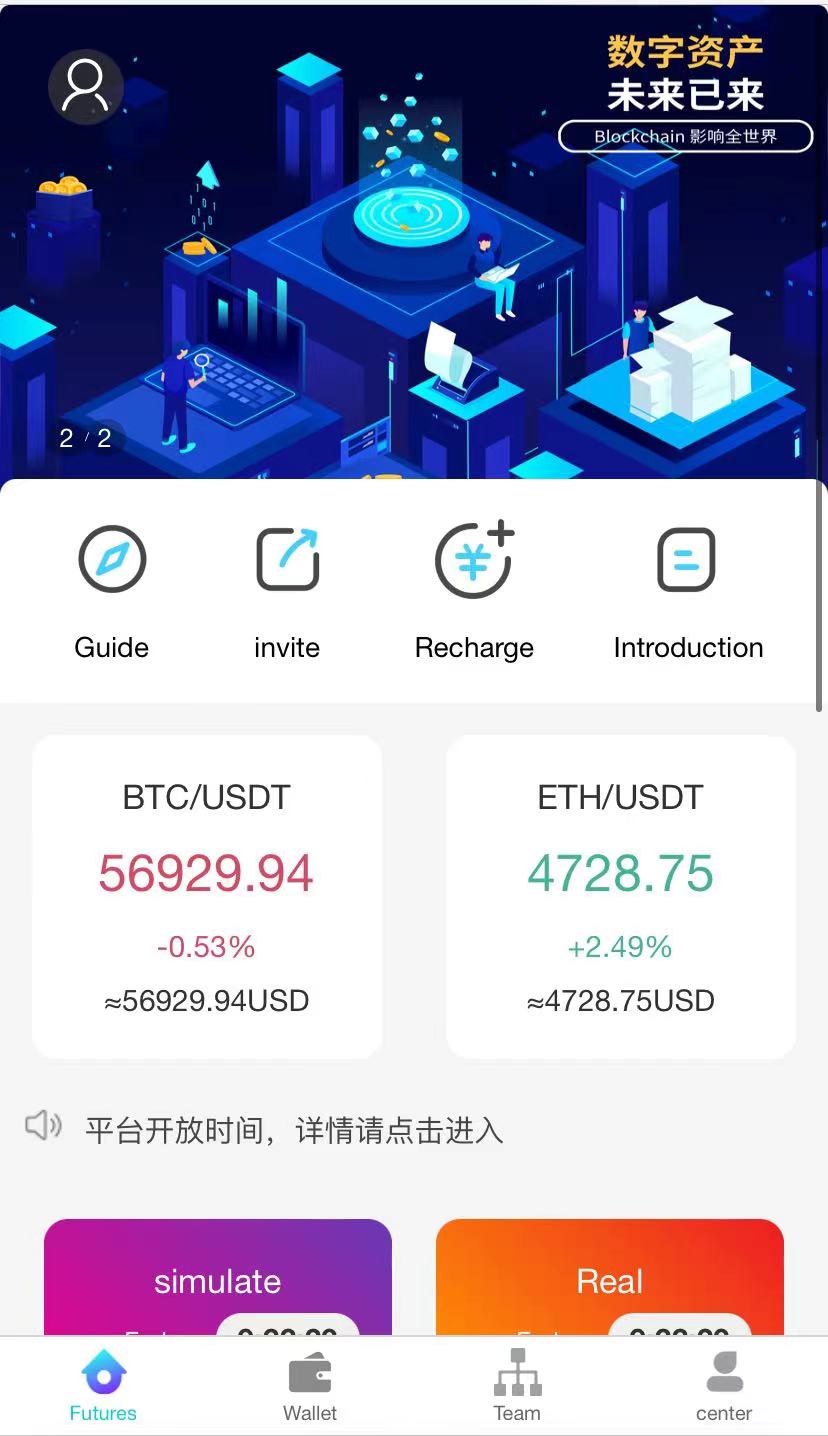Image resolution: width=828 pixels, height=1436 pixels.
Task: Open the Guide shortcut
Action: click(x=112, y=590)
